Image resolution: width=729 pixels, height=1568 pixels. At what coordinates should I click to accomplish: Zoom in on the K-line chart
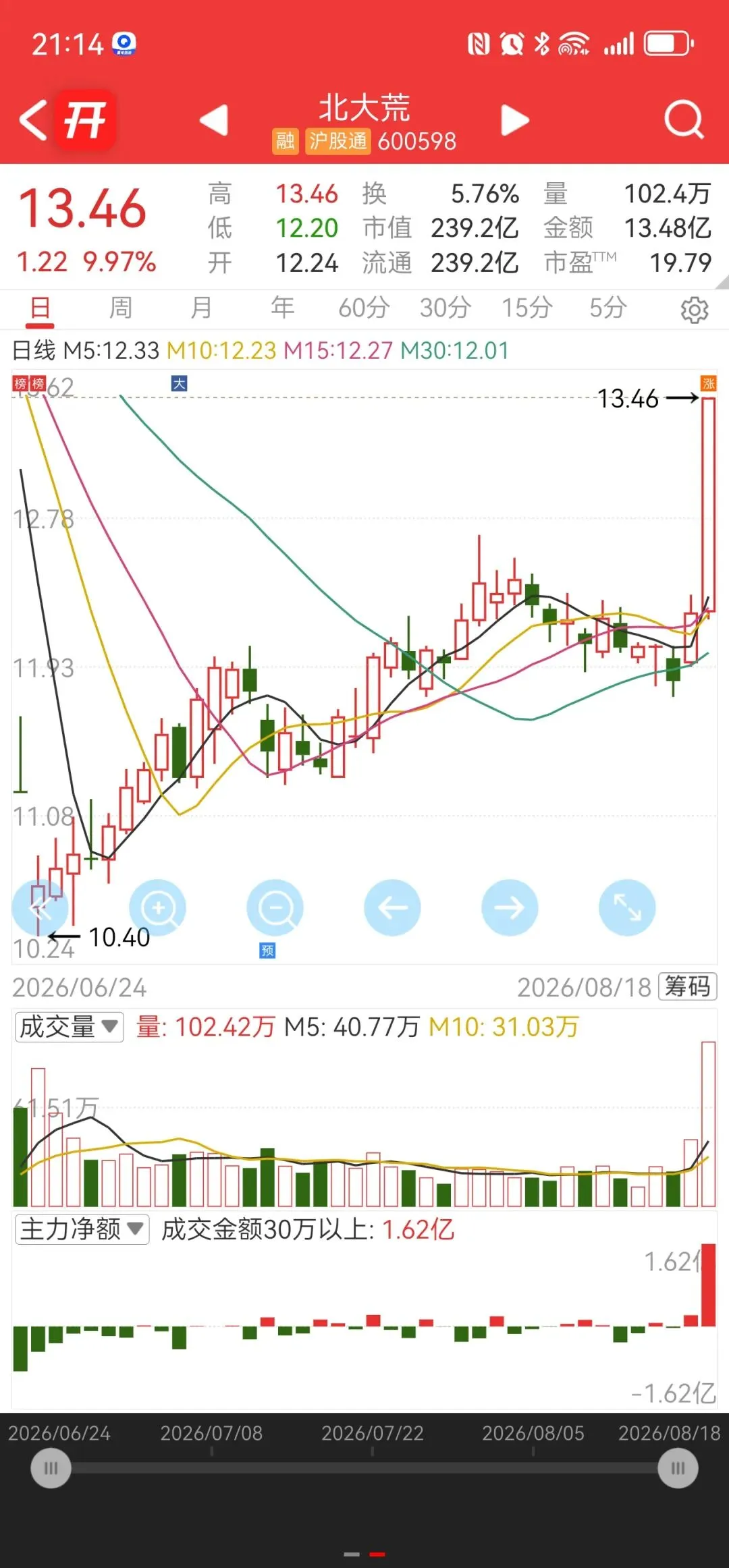coord(158,907)
